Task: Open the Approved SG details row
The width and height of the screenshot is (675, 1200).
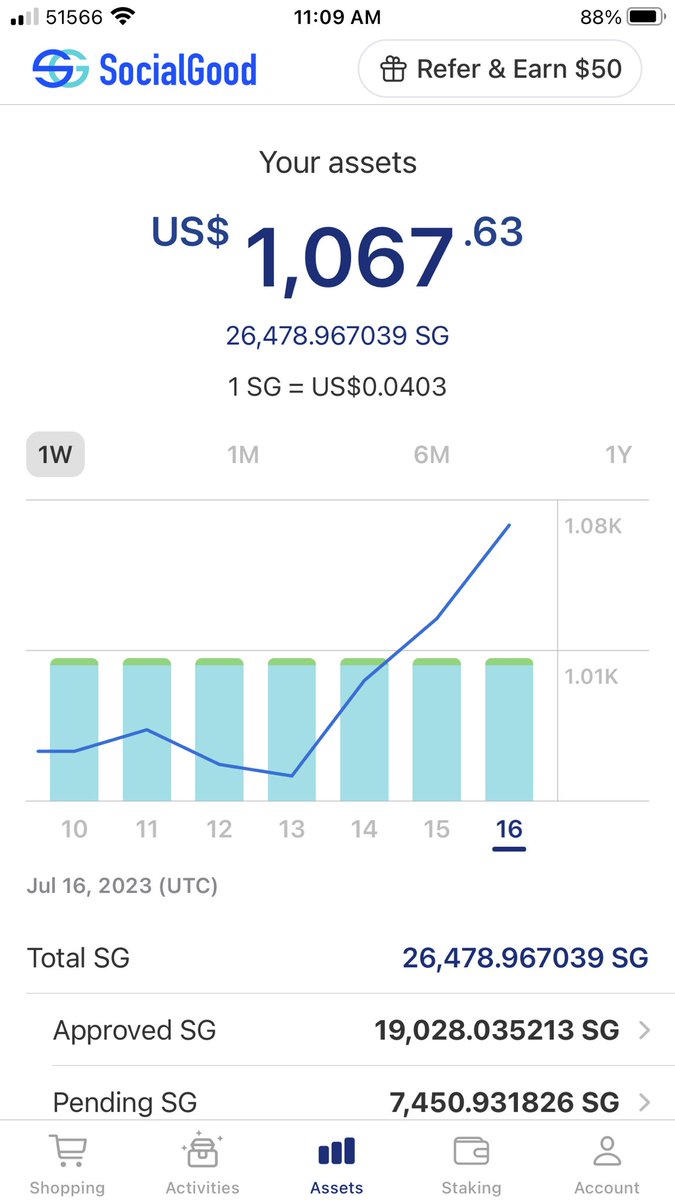Action: 338,1030
